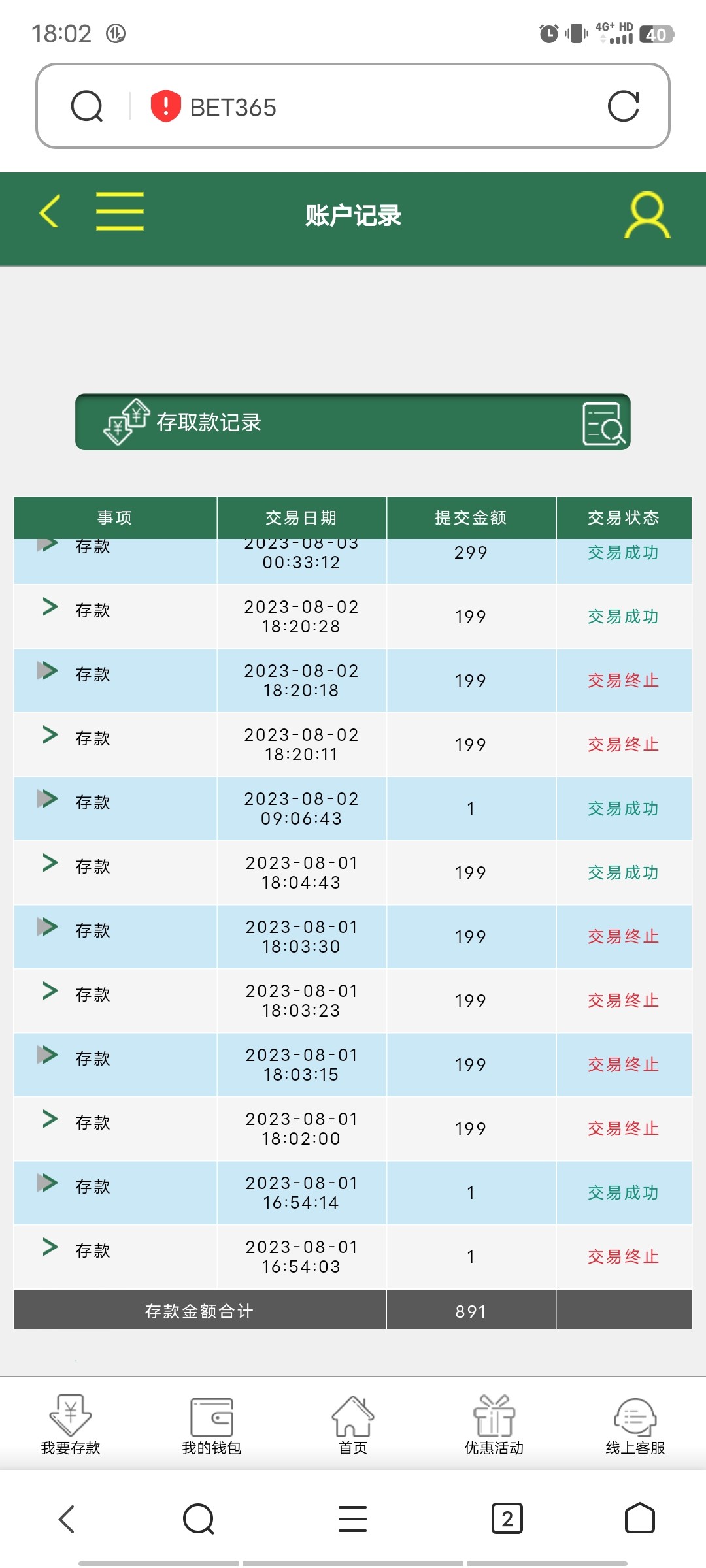
Task: Contact 线上客服 support
Action: tap(635, 1424)
